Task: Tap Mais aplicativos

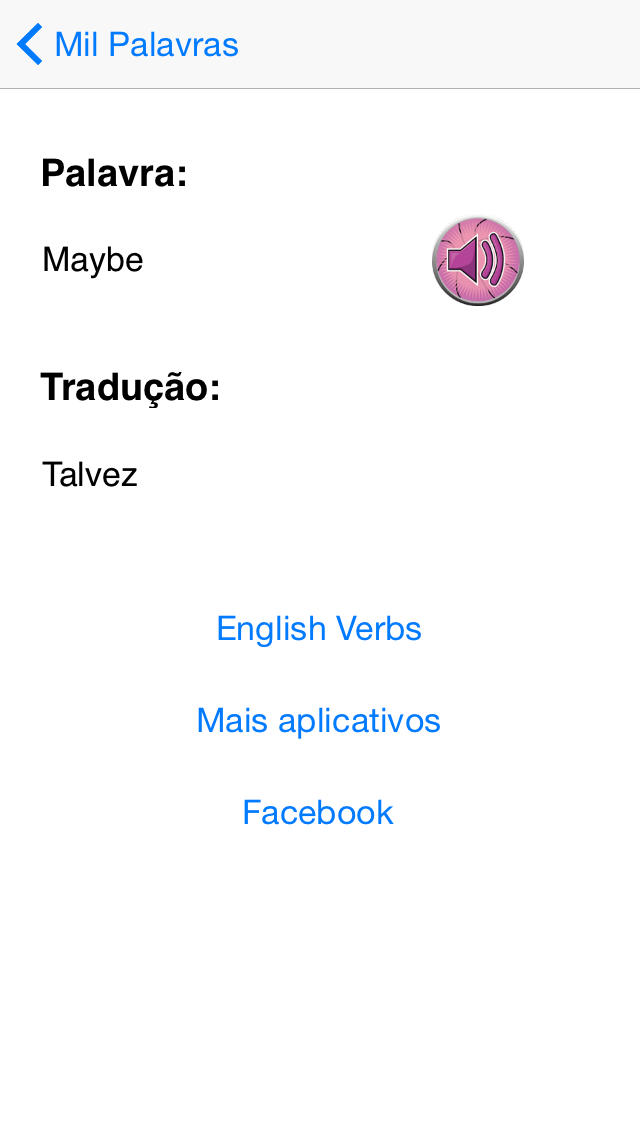Action: coord(319,721)
